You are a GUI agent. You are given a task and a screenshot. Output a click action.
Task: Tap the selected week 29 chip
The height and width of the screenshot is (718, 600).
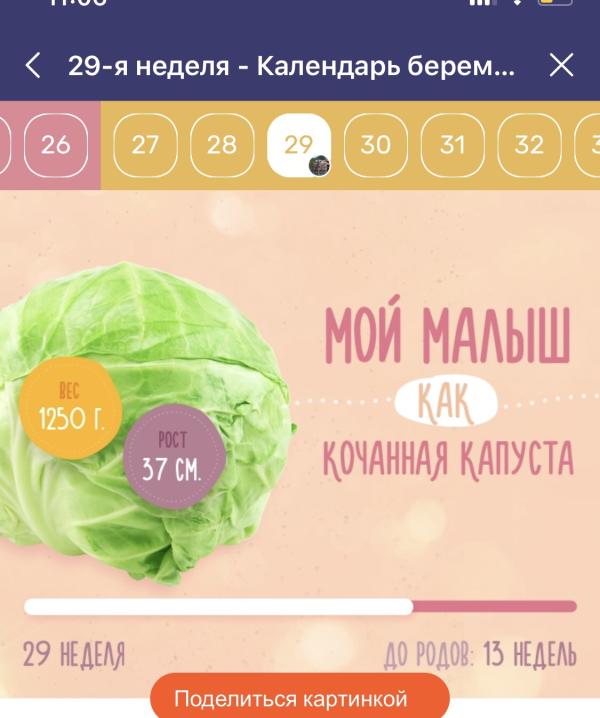pyautogui.click(x=299, y=145)
